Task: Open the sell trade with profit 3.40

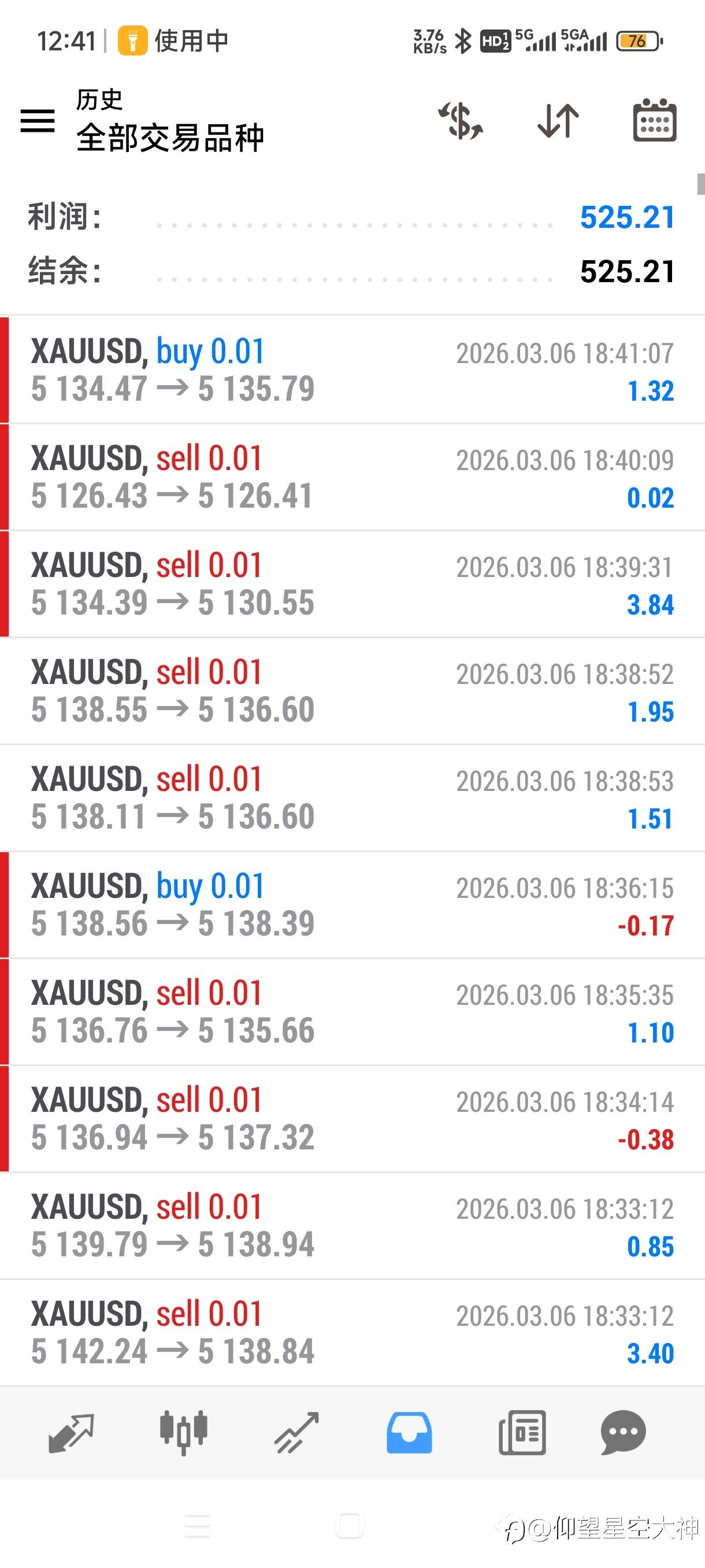Action: 352,1334
